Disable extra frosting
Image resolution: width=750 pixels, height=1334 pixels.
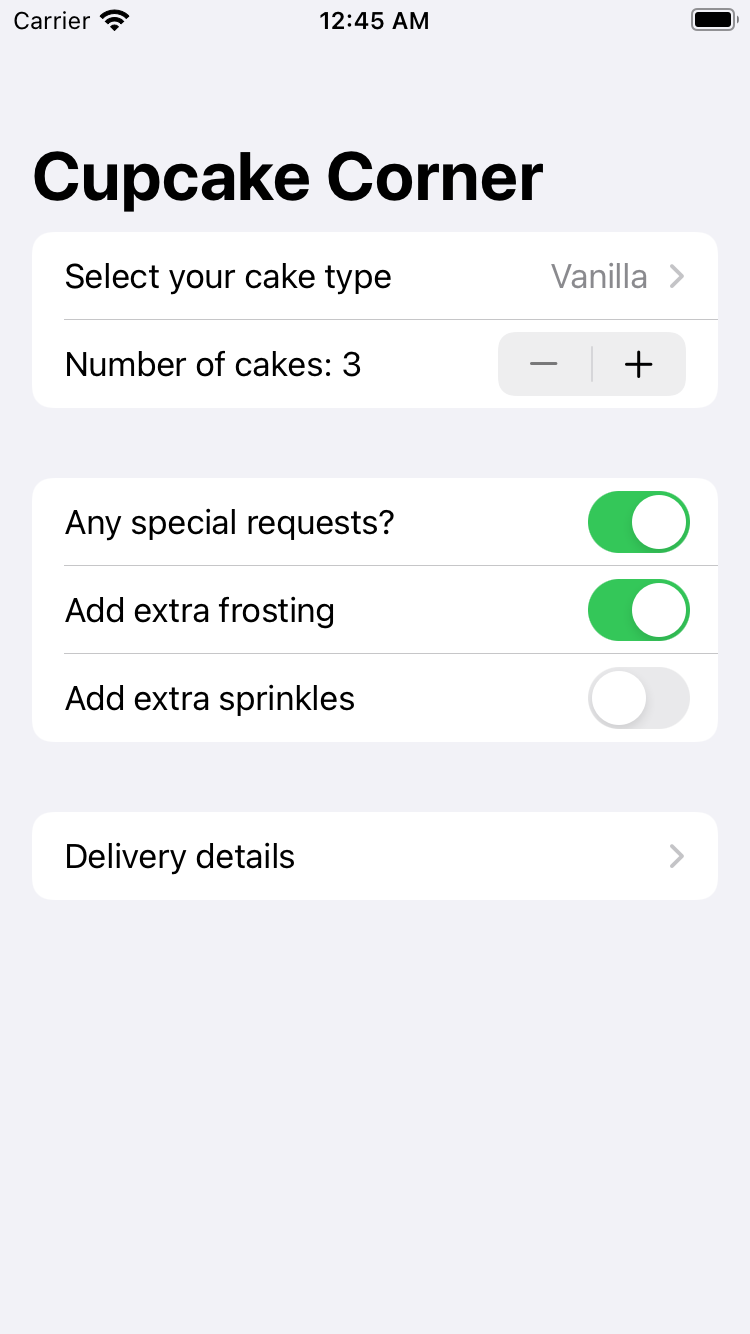638,610
